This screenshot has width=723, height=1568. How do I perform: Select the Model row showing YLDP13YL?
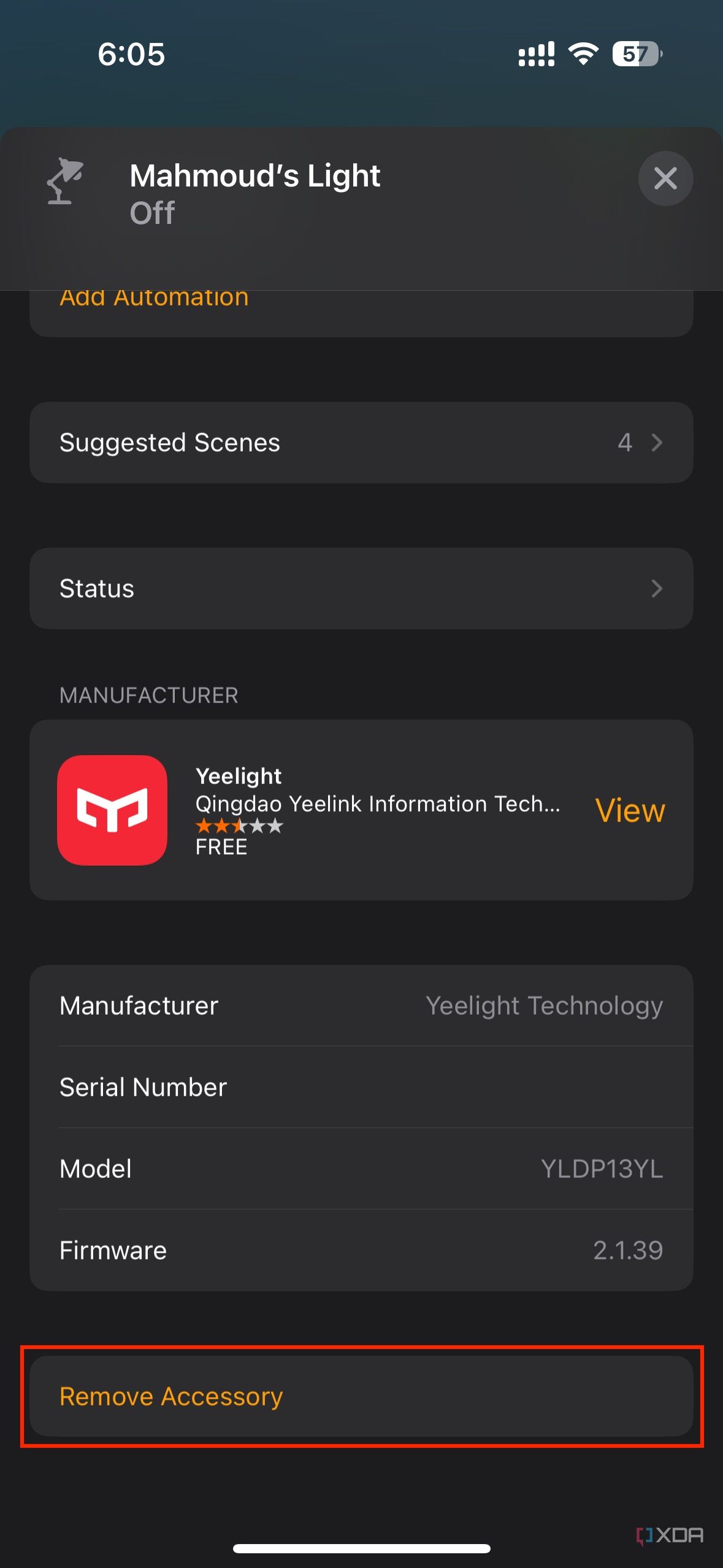pos(361,1168)
